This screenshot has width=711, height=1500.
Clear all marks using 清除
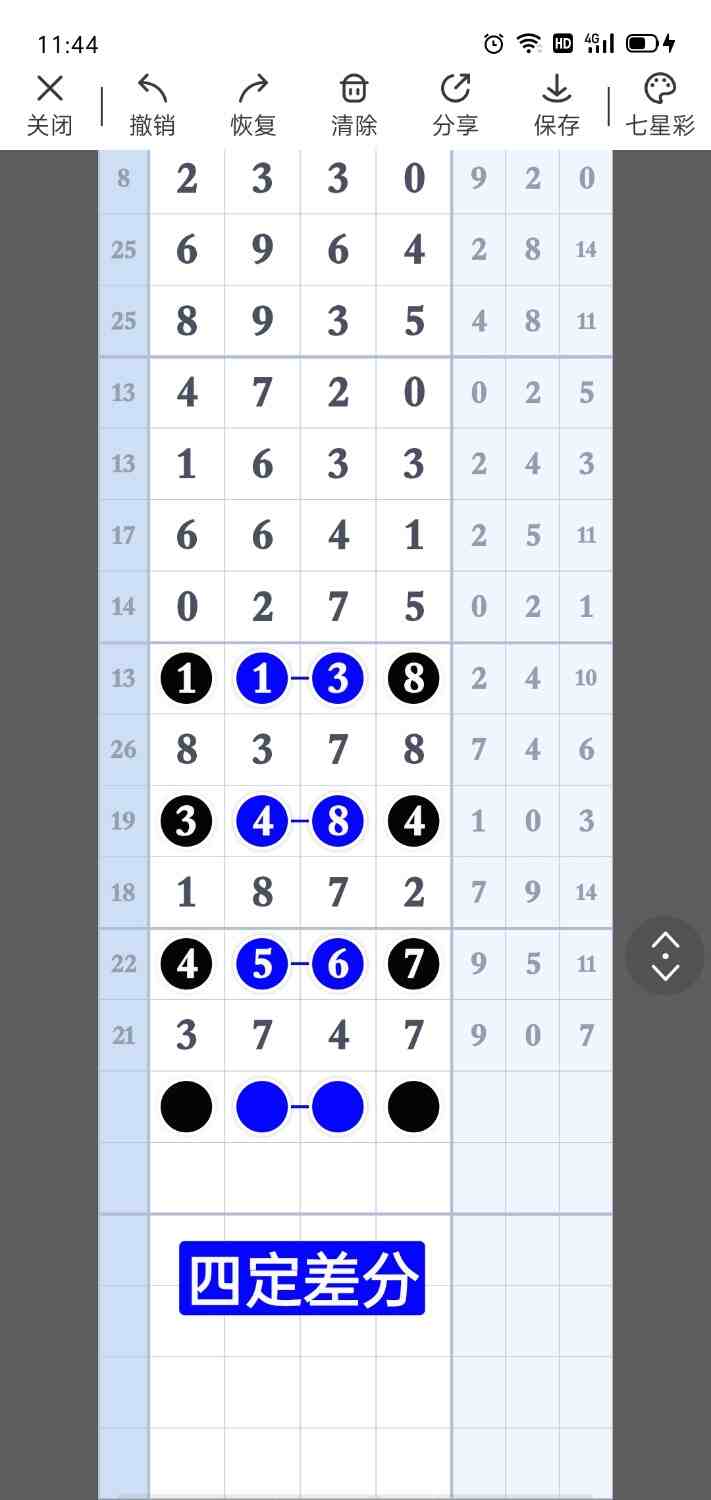(354, 104)
